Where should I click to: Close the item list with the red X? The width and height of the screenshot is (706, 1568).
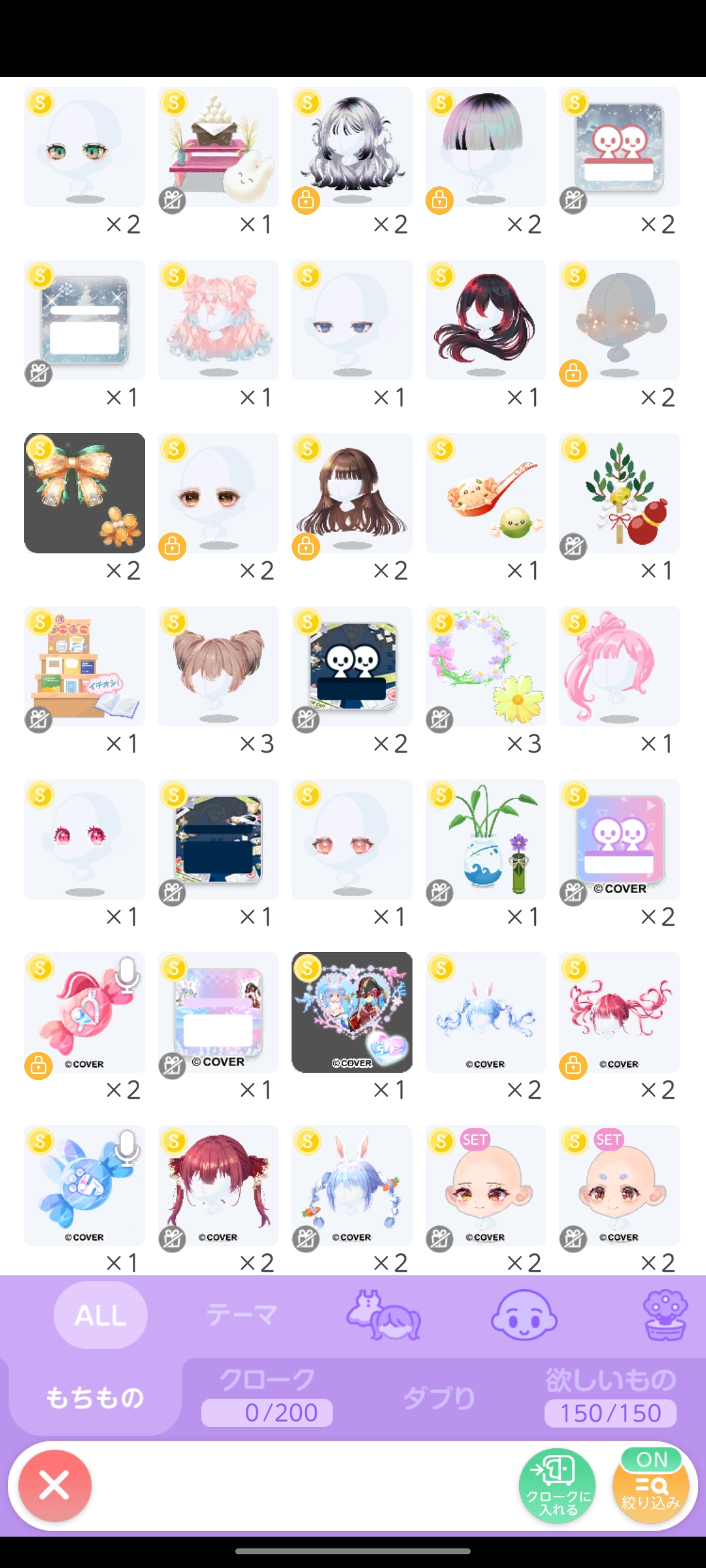55,1486
